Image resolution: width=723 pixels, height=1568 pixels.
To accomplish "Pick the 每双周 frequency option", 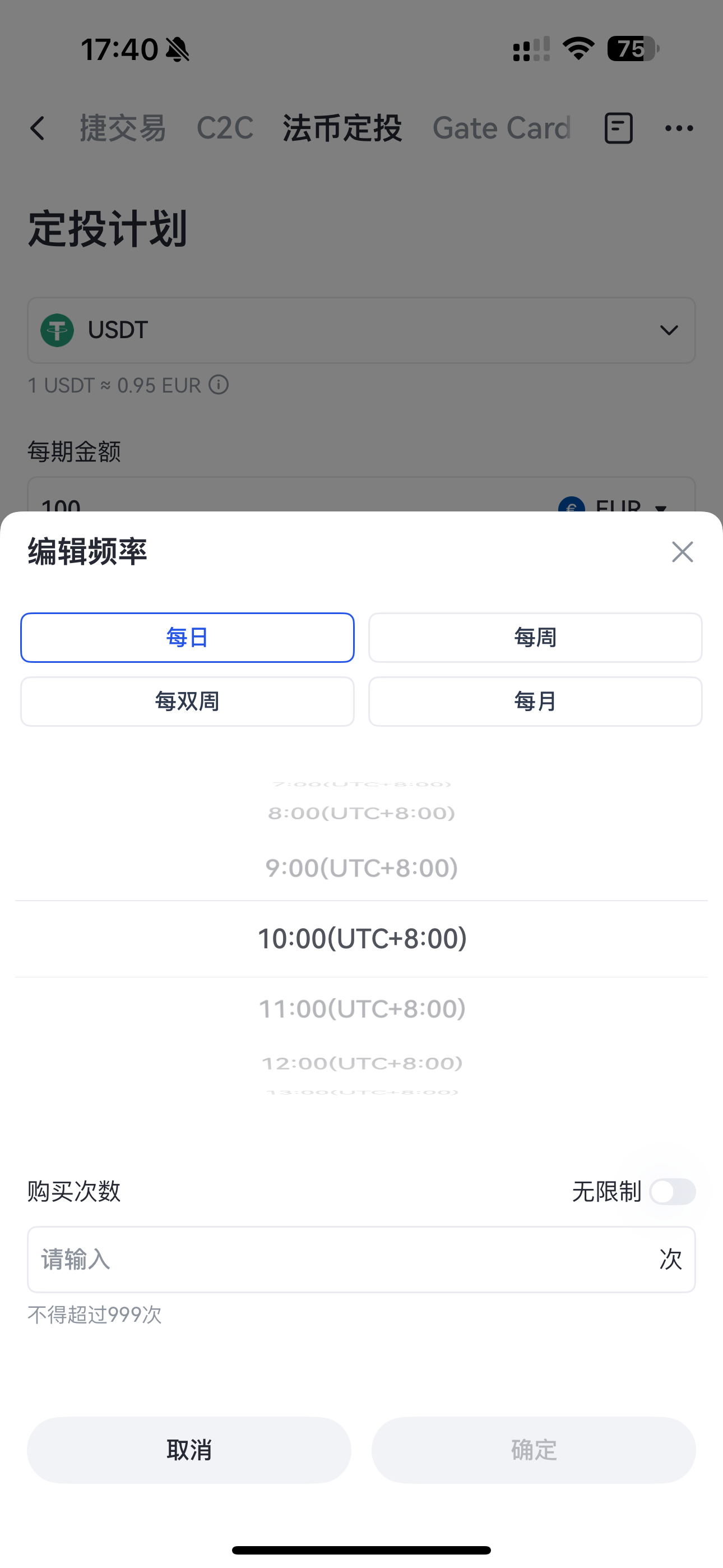I will [187, 701].
